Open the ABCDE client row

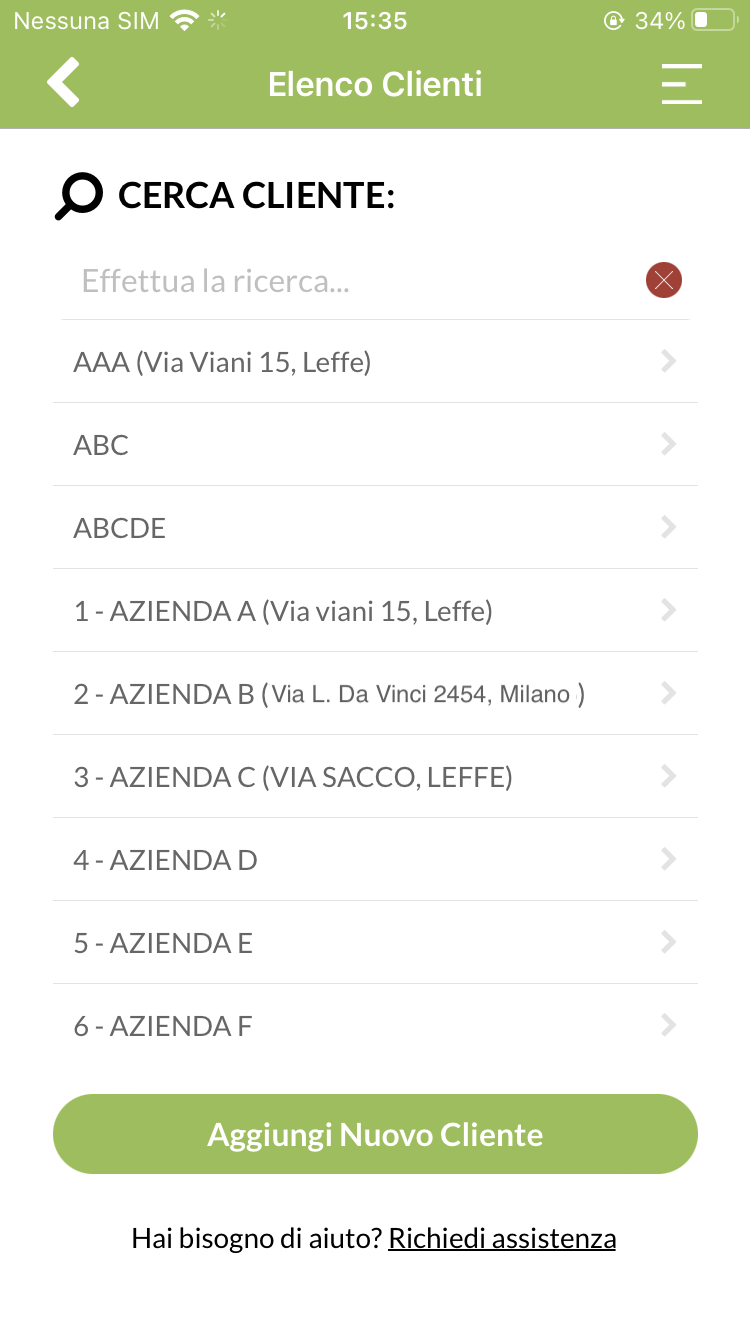[x=375, y=528]
